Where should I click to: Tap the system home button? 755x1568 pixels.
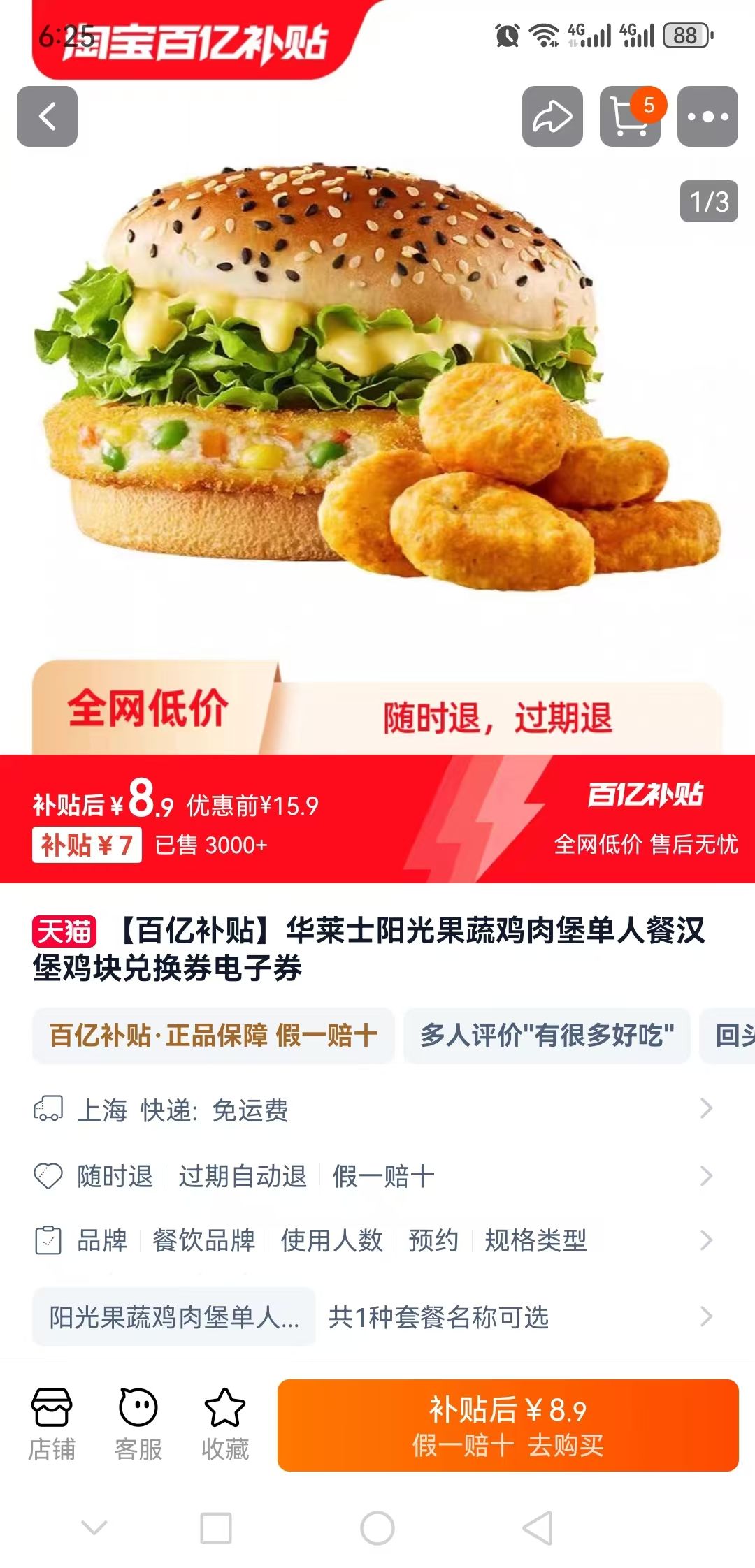coord(377,1527)
